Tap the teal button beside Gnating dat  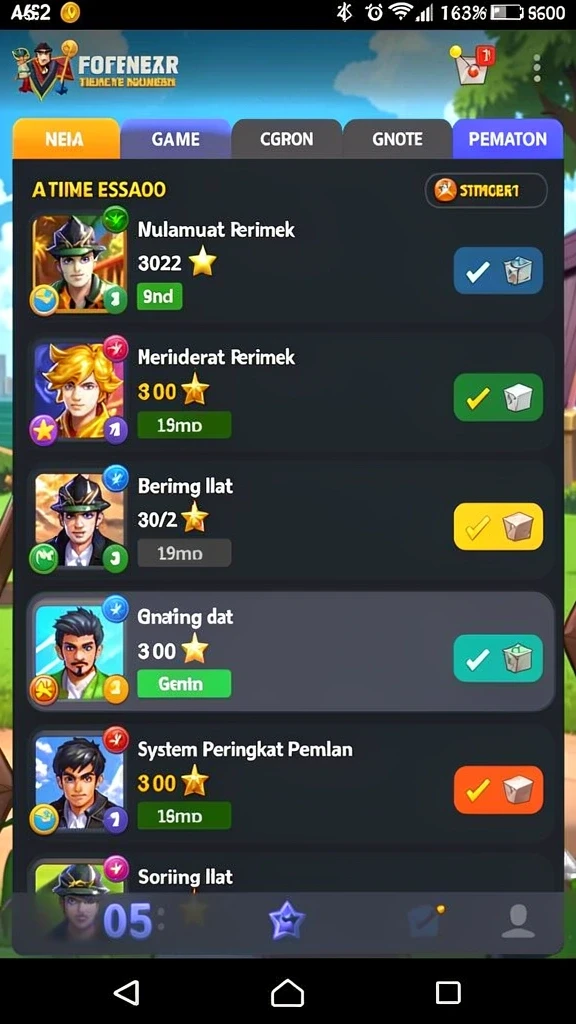tap(498, 658)
